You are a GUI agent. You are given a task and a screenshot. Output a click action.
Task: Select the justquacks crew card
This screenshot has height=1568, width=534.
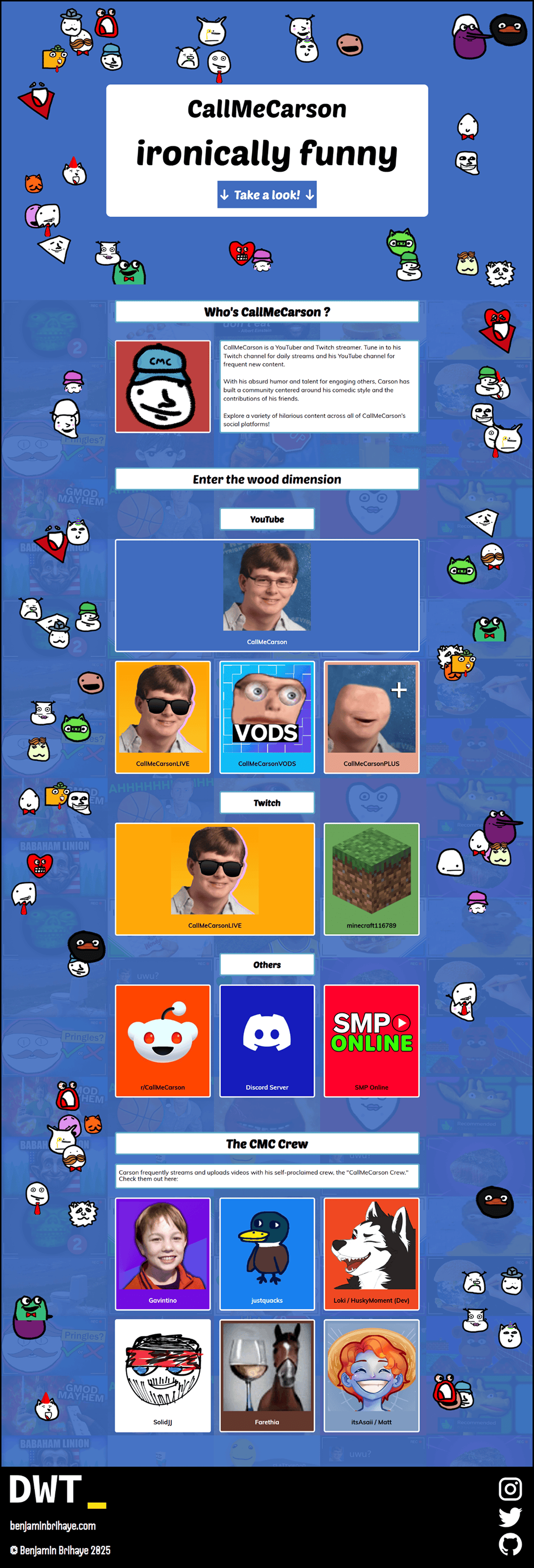coord(267,1253)
